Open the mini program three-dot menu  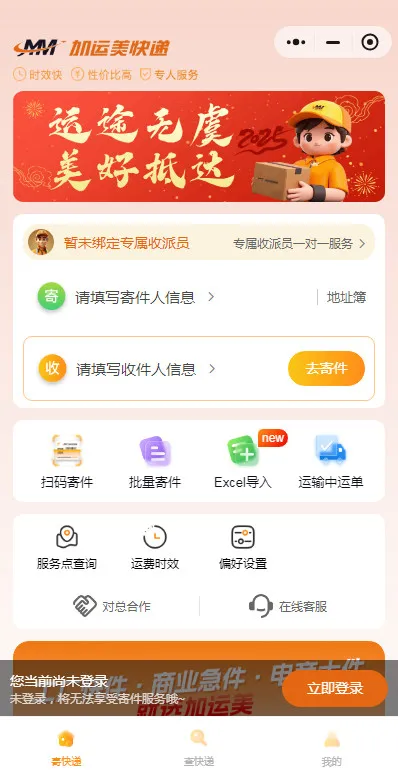[296, 42]
